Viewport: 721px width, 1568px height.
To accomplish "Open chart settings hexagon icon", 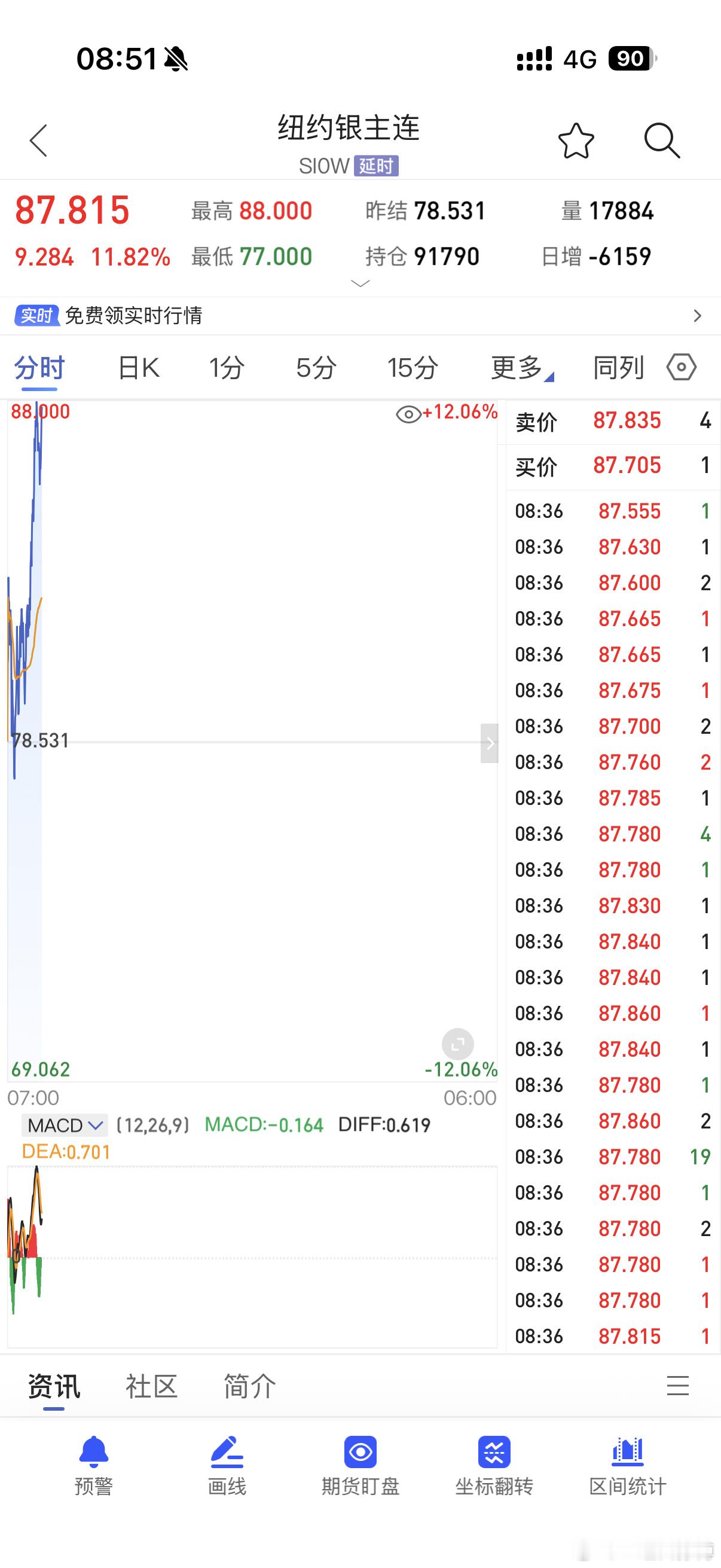I will pyautogui.click(x=681, y=367).
